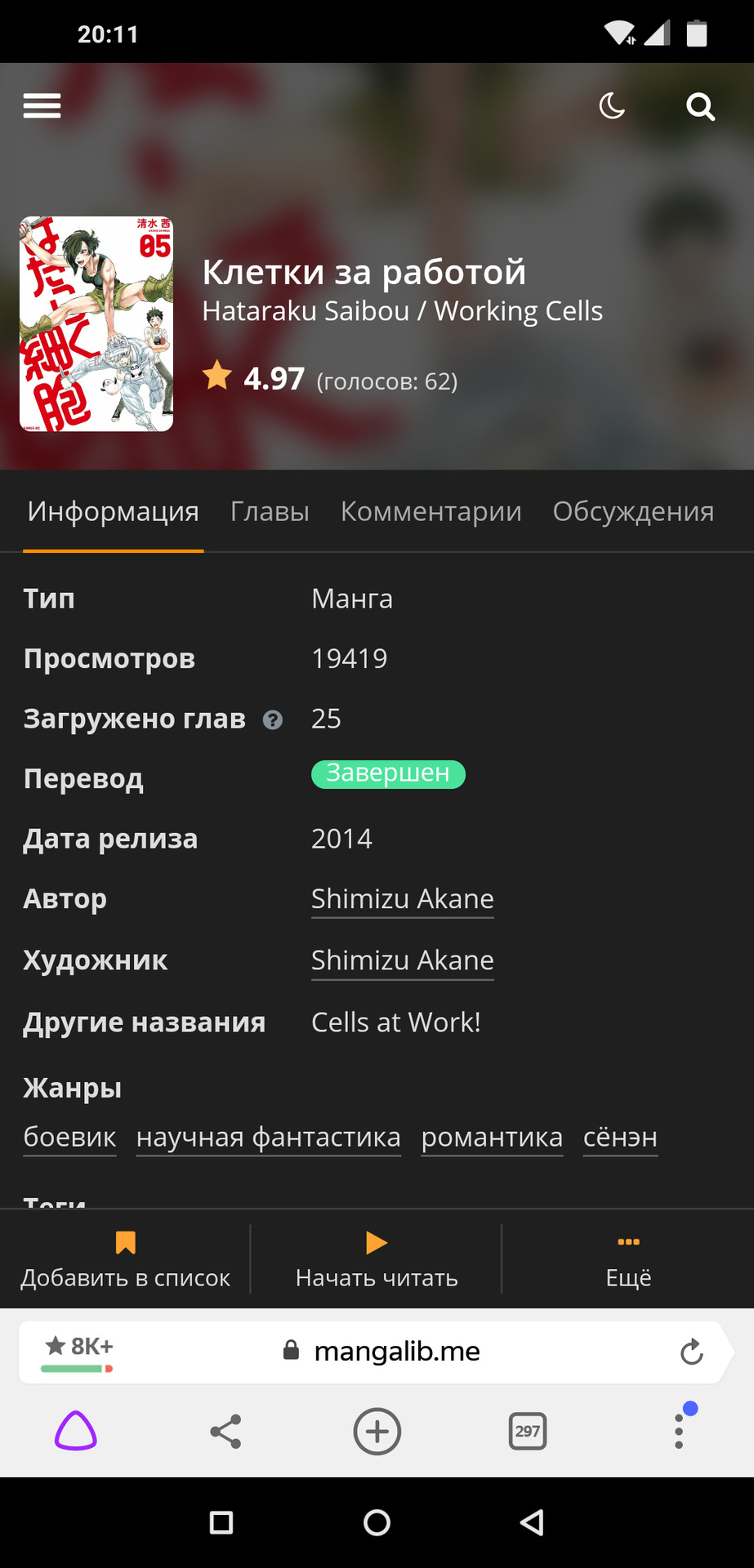This screenshot has width=754, height=1568.
Task: Open the Ещё options menu
Action: [x=628, y=1259]
